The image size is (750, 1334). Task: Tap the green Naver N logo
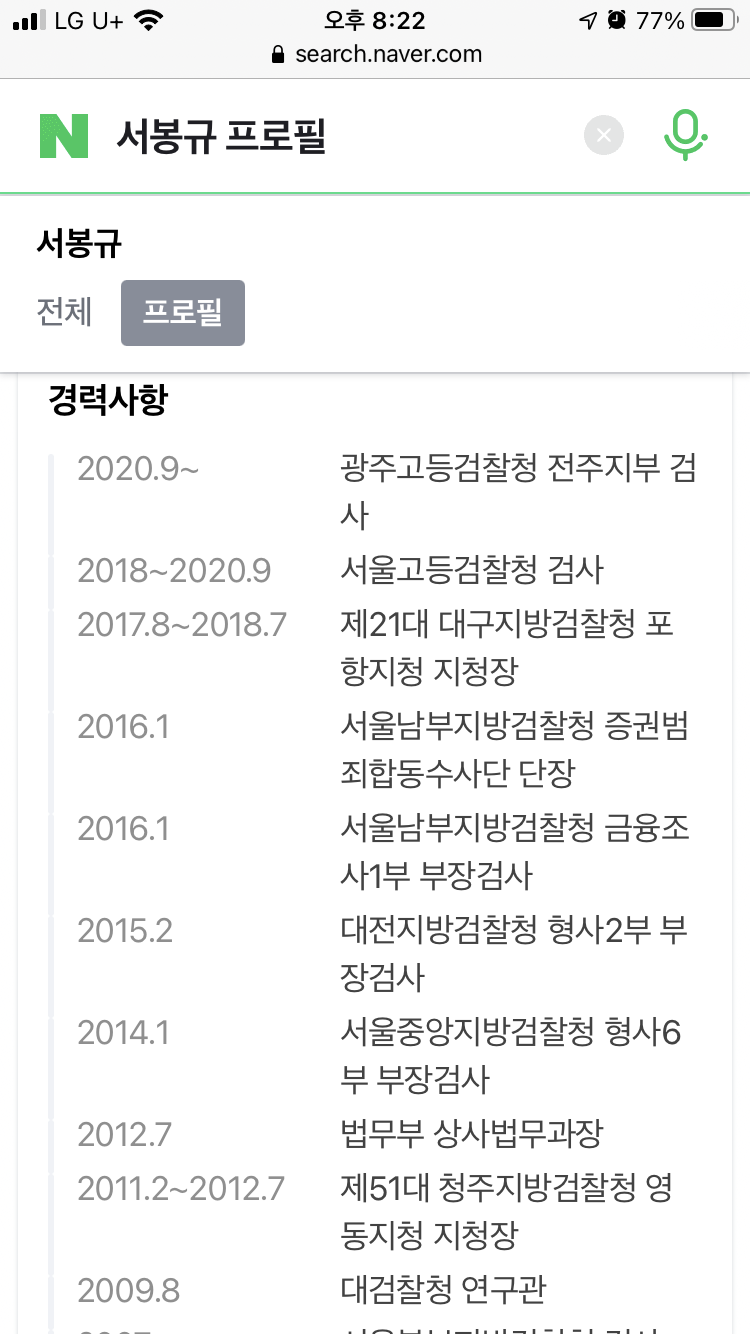(x=64, y=136)
